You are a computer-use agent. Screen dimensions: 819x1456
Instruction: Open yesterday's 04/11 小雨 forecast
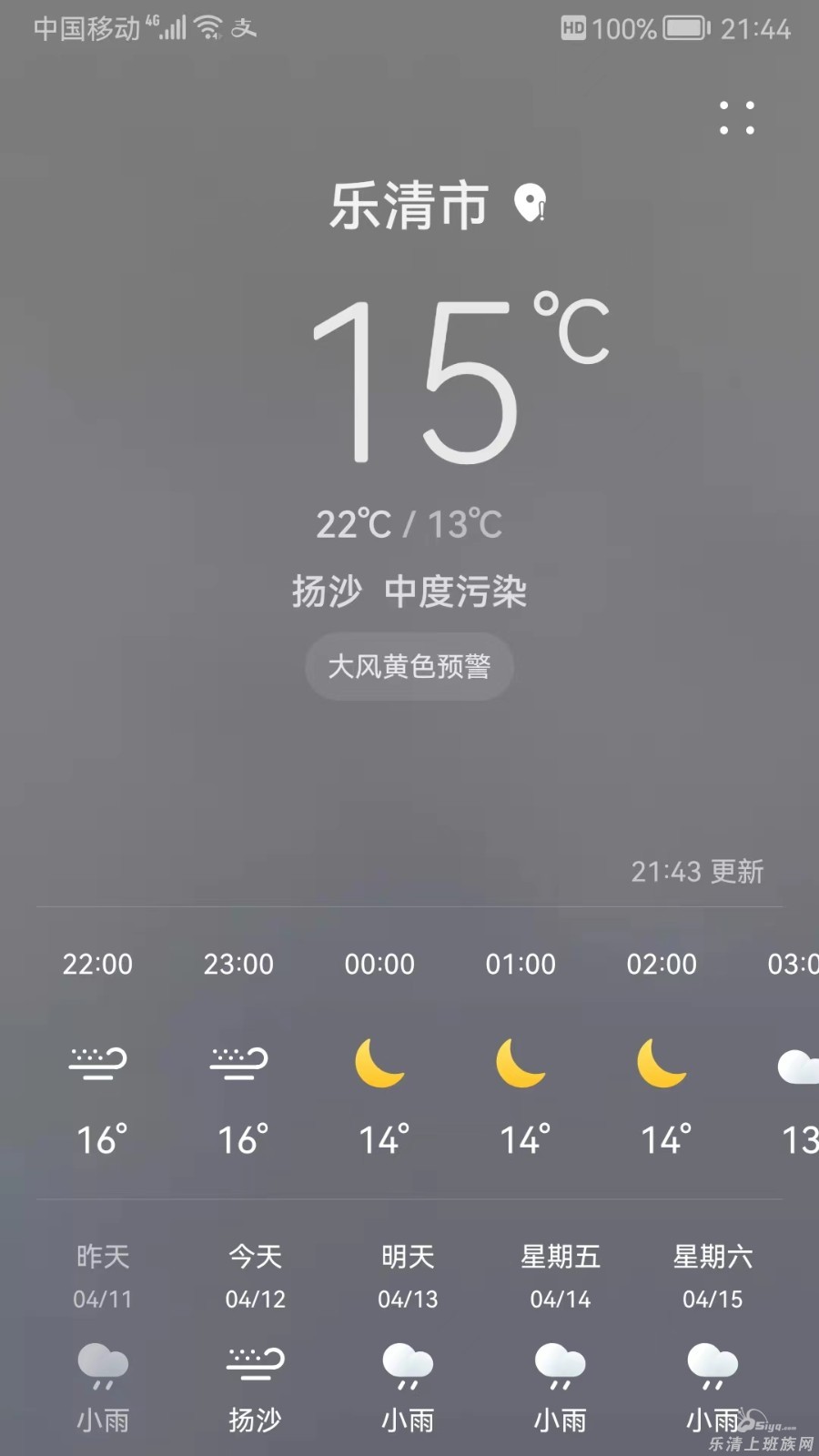103,1338
